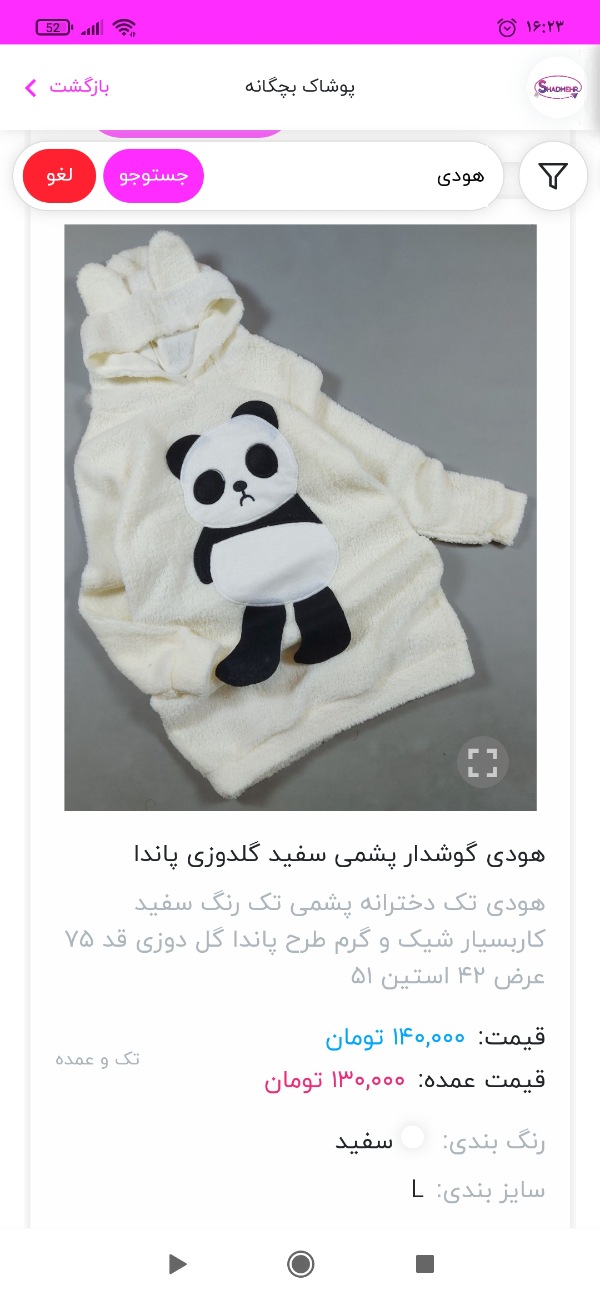Cancel search with the لغو button
The image size is (600, 1300).
point(59,176)
